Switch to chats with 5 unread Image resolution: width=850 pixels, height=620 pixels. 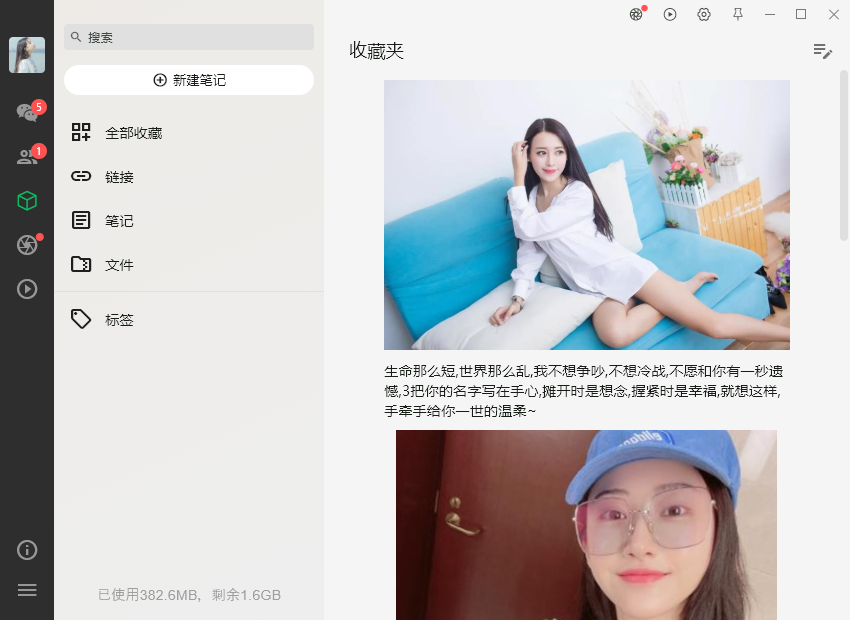(x=27, y=112)
